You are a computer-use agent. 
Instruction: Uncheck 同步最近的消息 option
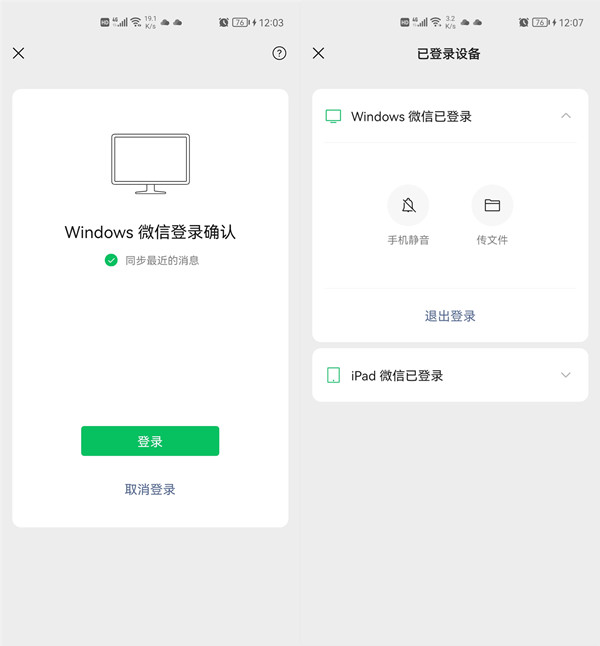pyautogui.click(x=111, y=260)
